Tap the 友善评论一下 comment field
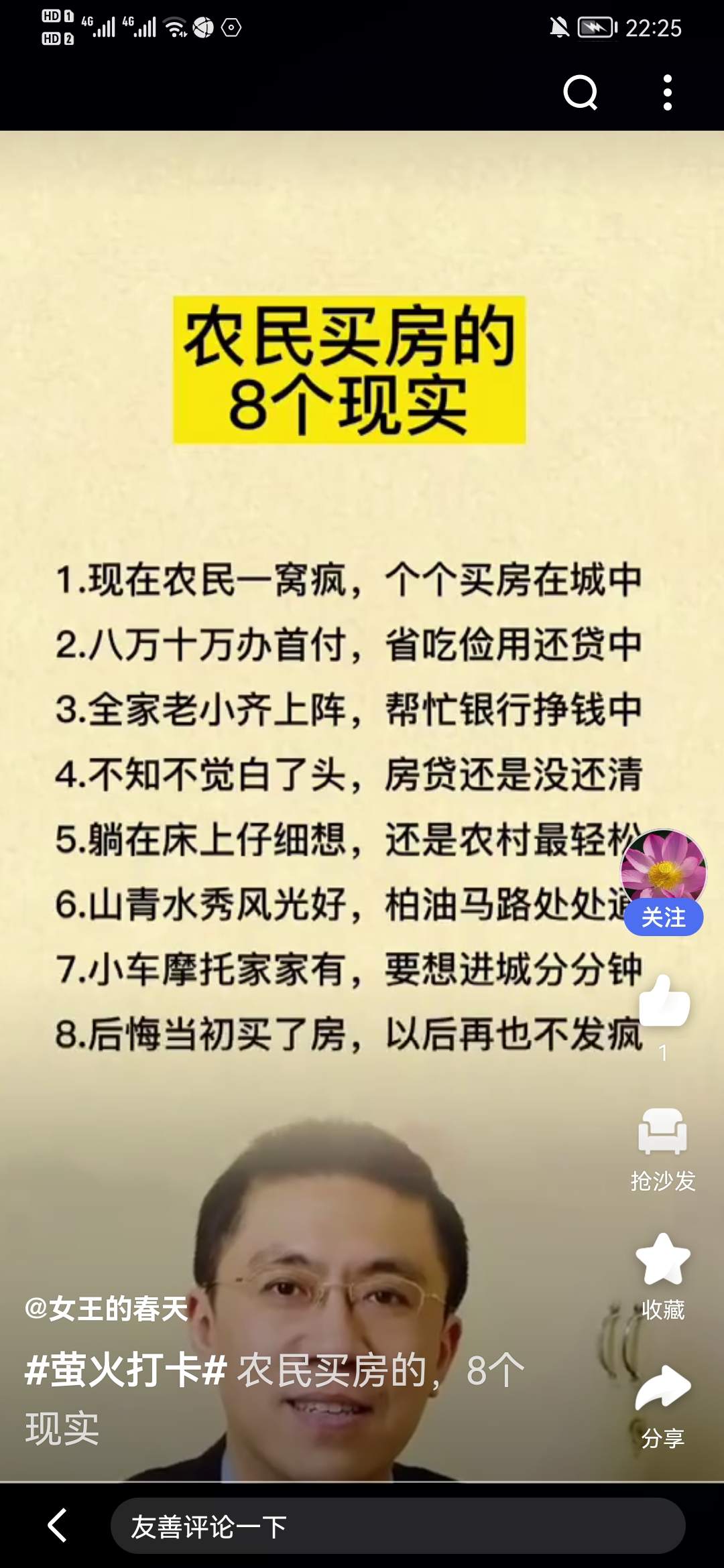The height and width of the screenshot is (1568, 724). 398,1526
